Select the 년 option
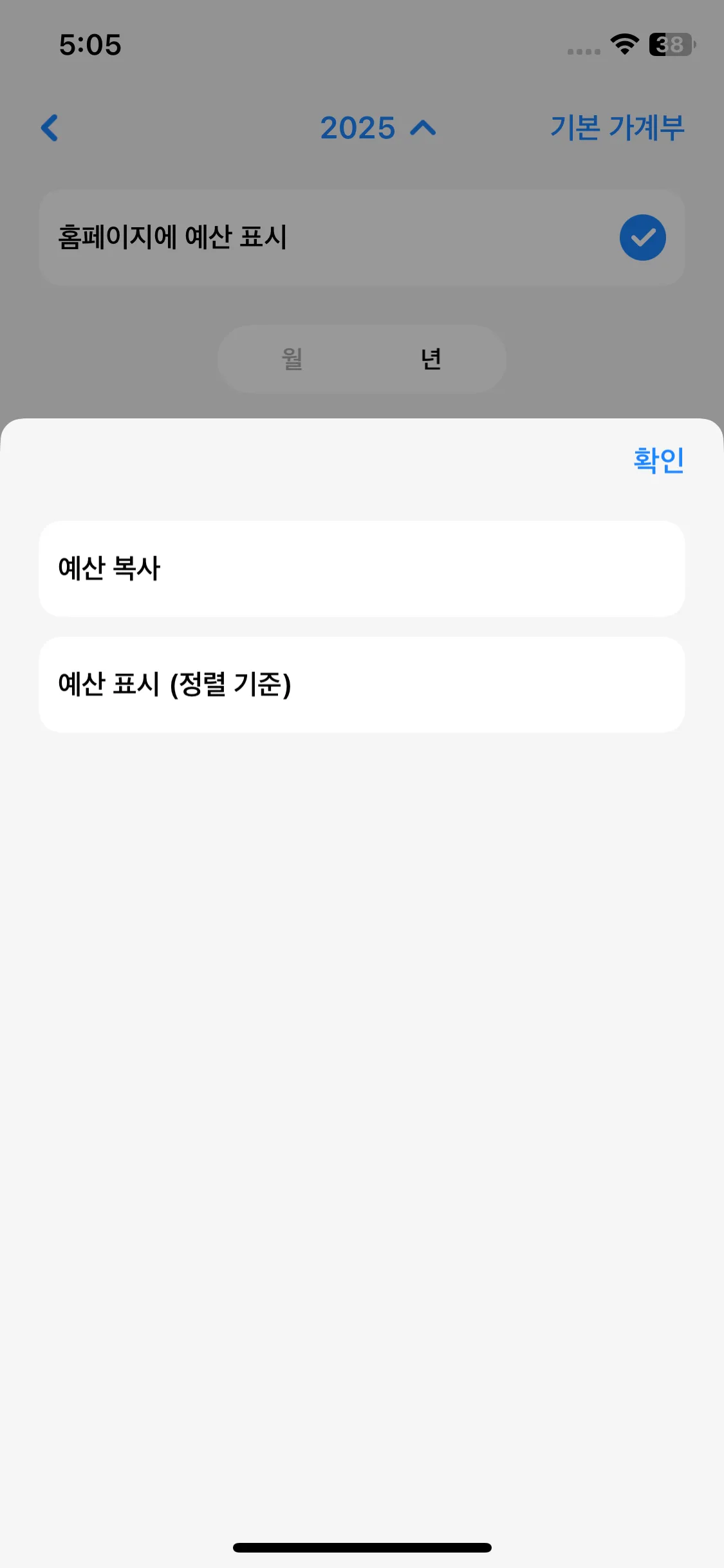 [x=430, y=359]
